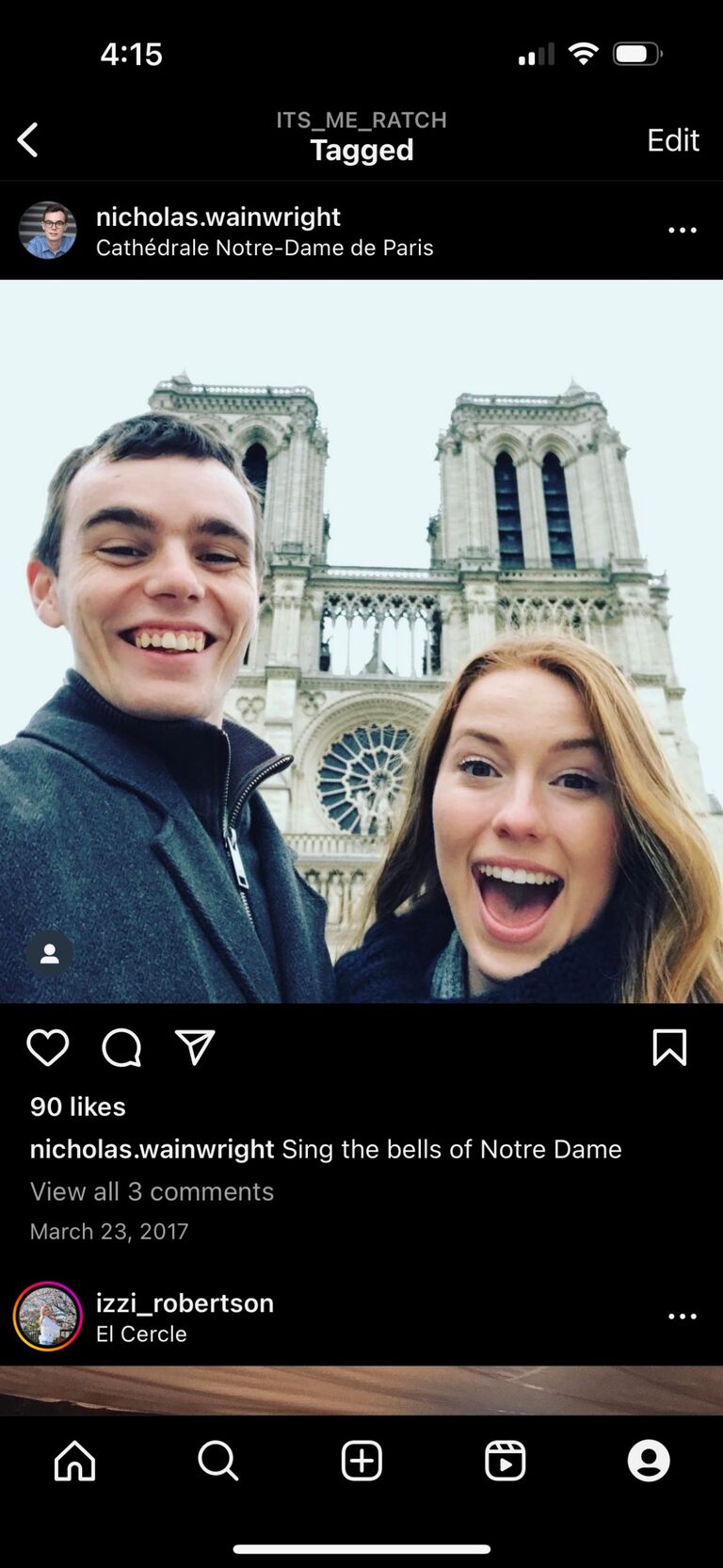
Task: Go back using the arrow
Action: [x=28, y=140]
